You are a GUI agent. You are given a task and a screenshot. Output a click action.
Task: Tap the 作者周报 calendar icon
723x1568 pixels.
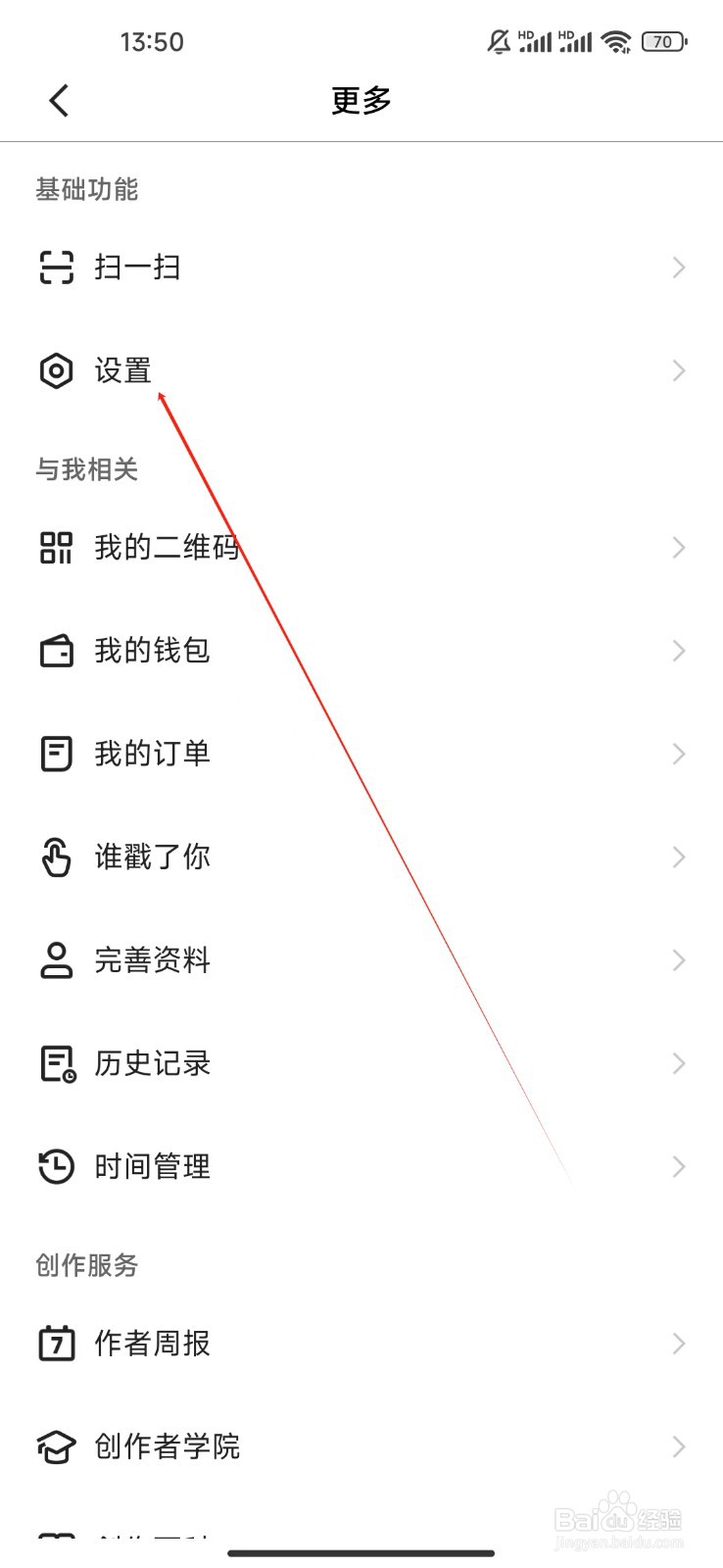click(56, 1343)
